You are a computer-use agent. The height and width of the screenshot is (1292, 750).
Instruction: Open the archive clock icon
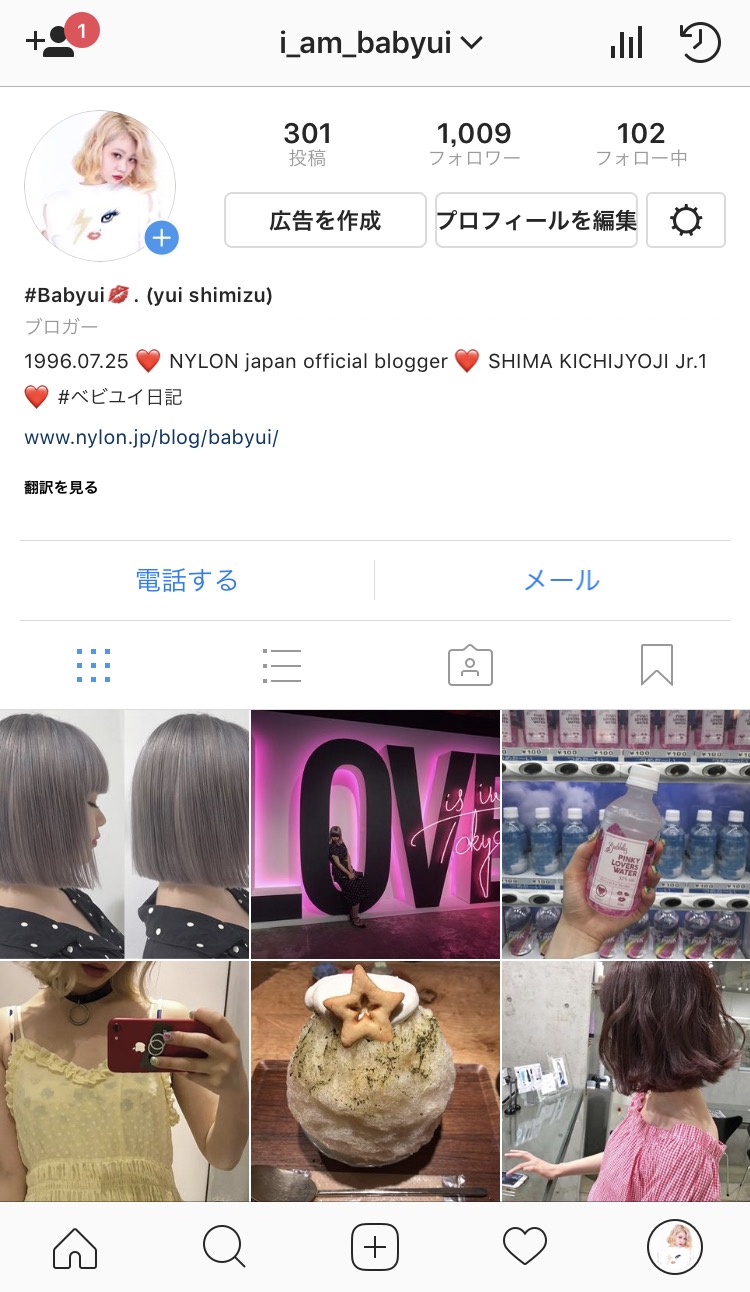tap(699, 43)
